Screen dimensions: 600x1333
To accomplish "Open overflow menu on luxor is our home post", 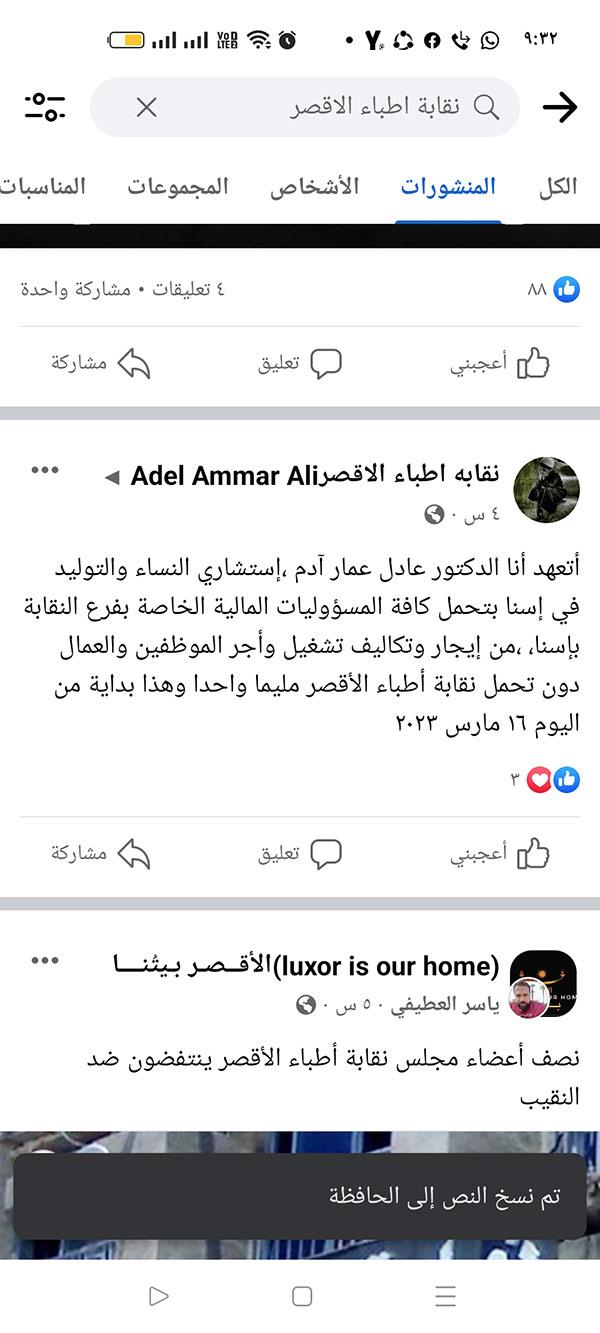I will point(45,961).
